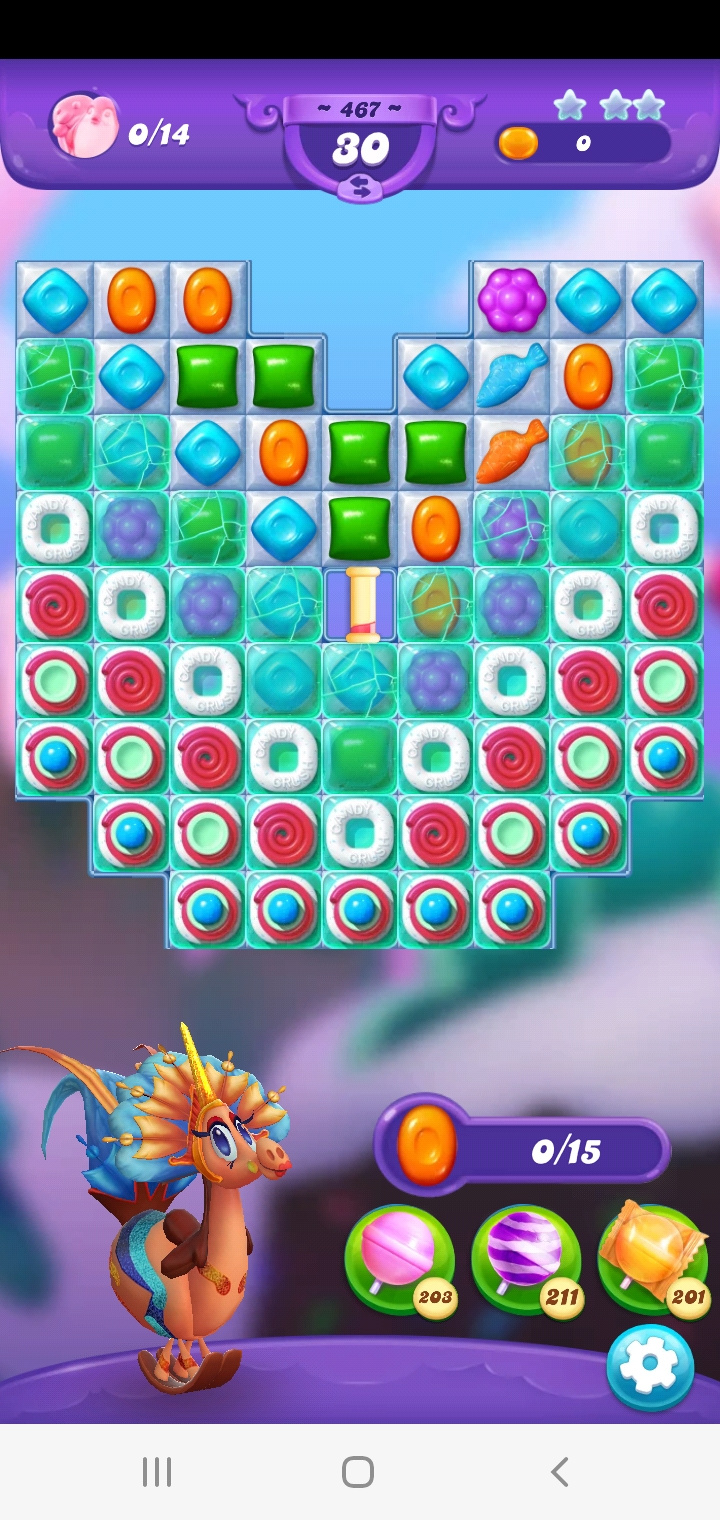The image size is (720, 1520).
Task: Select the purple striped lollipop booster (211)
Action: (x=527, y=1260)
